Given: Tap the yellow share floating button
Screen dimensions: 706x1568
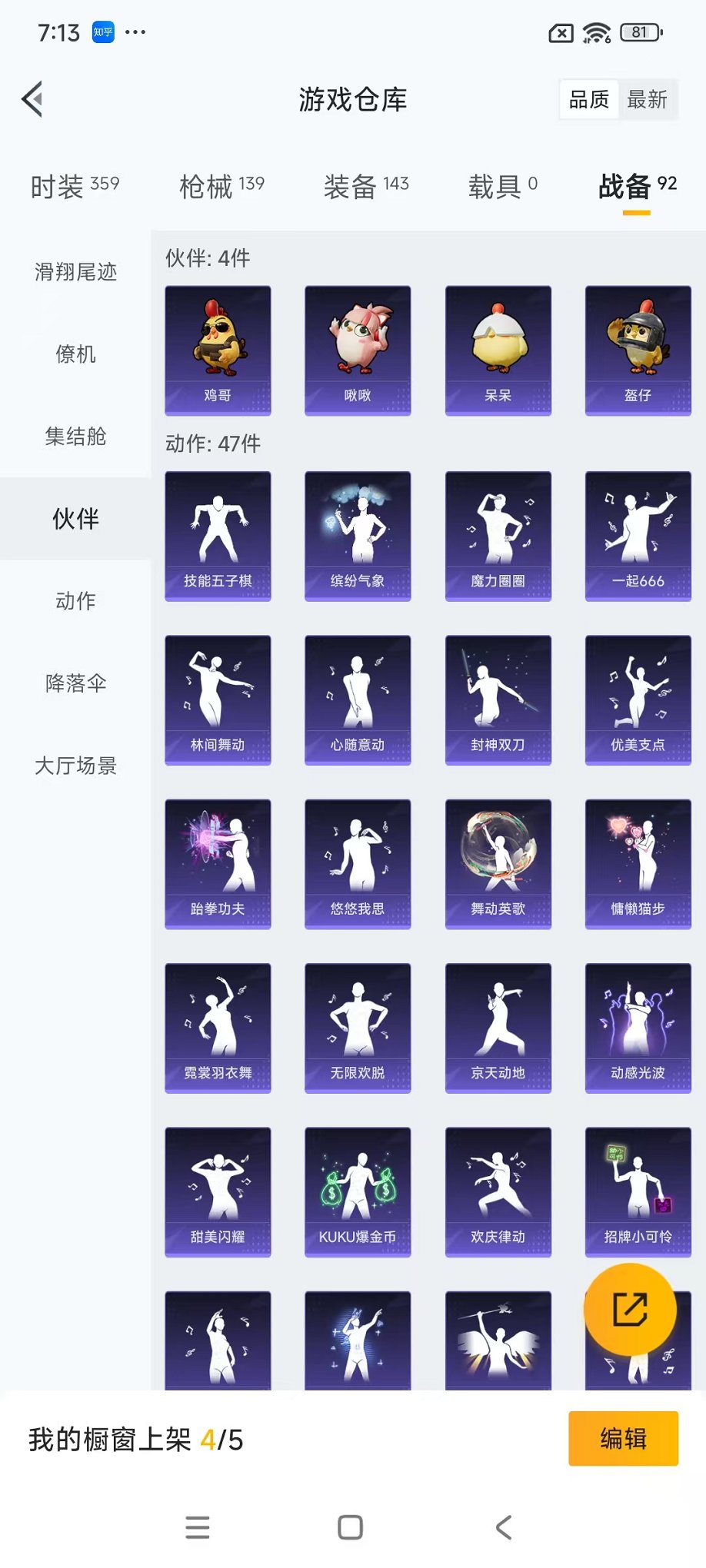Looking at the screenshot, I should pyautogui.click(x=629, y=1310).
